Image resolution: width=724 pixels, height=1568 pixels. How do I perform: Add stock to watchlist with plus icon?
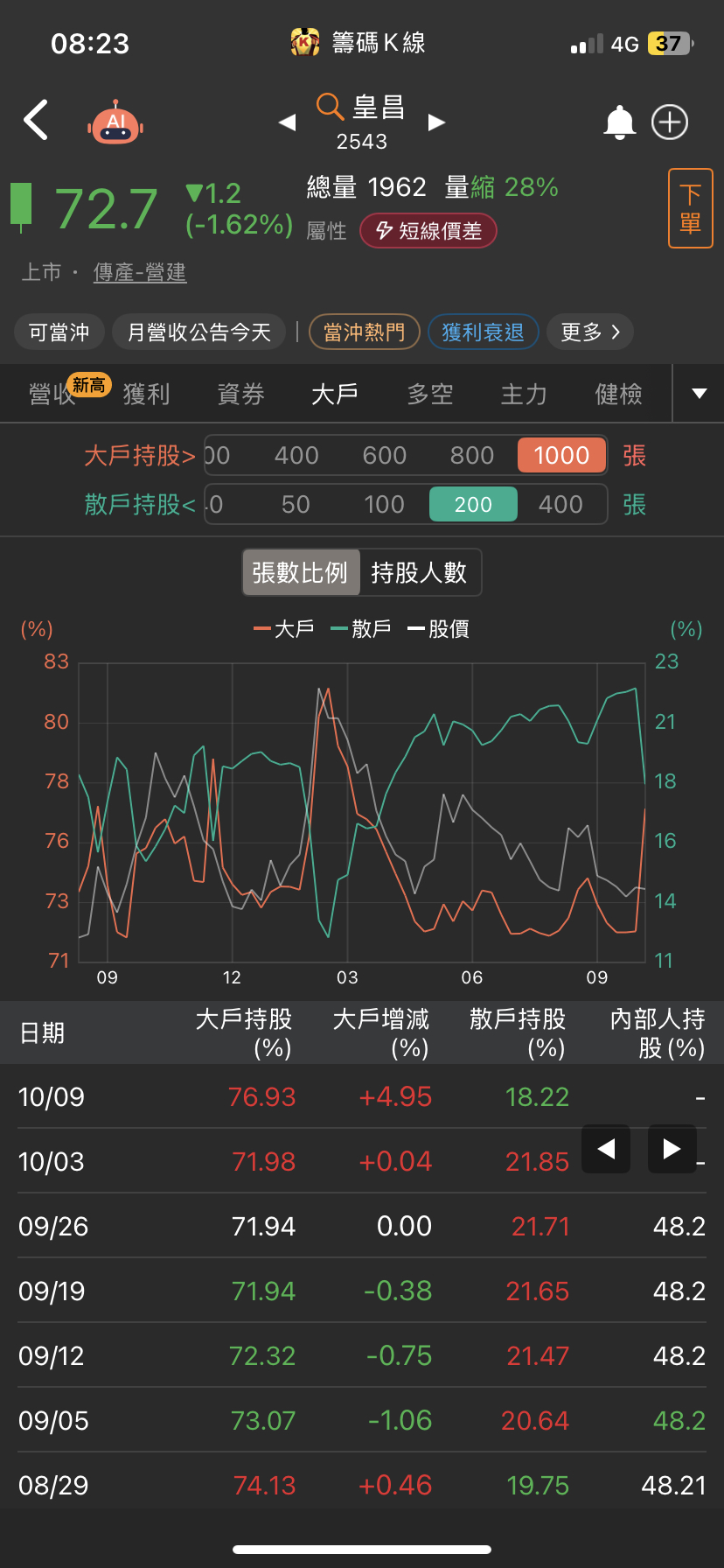(670, 122)
